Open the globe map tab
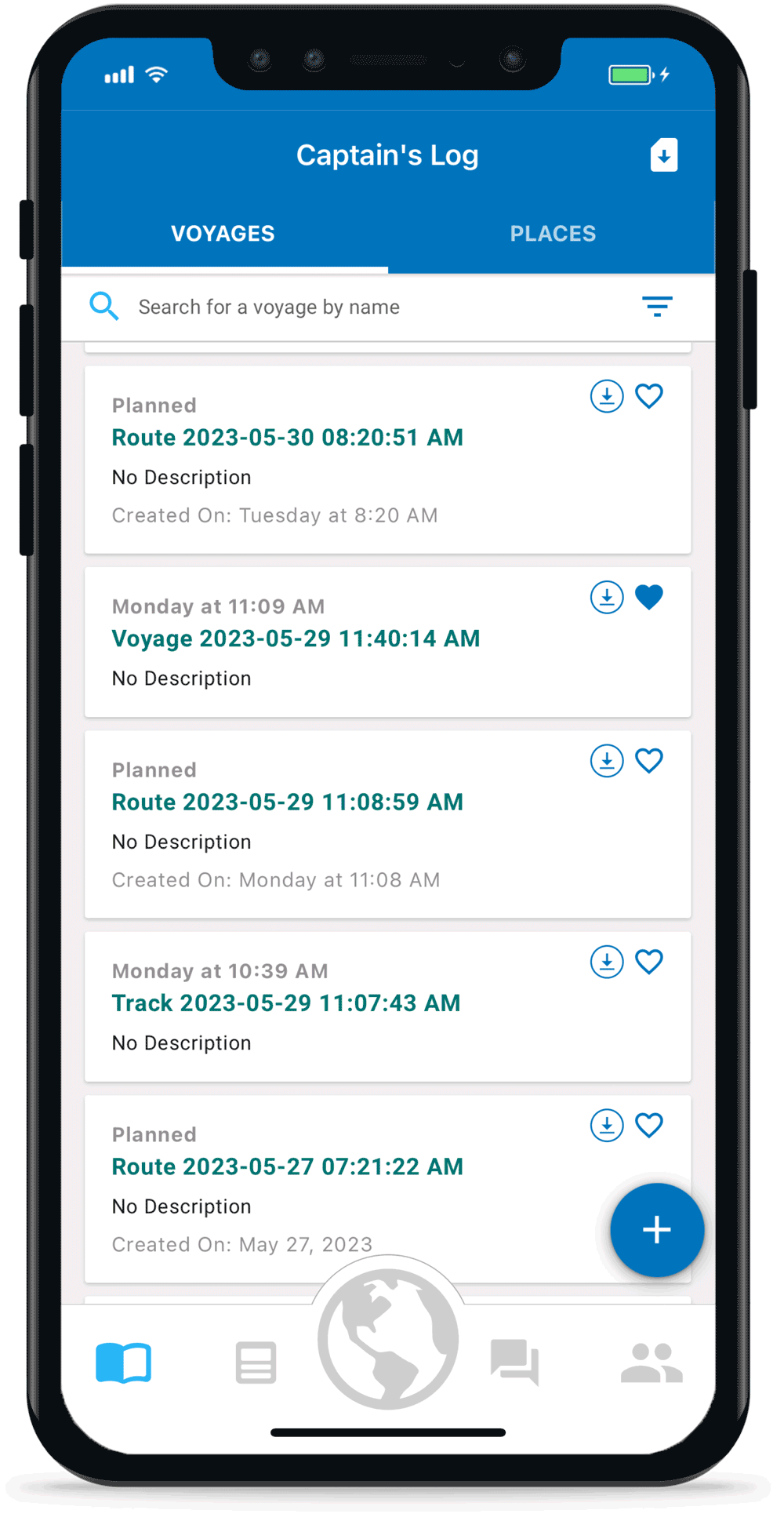The image size is (784, 1521). 388,1337
